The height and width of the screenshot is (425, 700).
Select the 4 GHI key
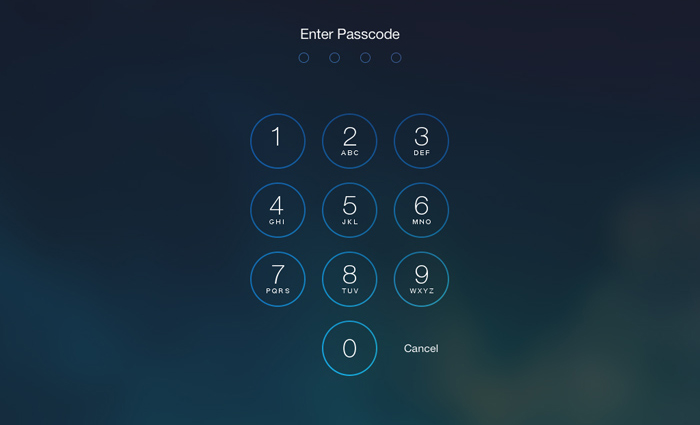278,210
